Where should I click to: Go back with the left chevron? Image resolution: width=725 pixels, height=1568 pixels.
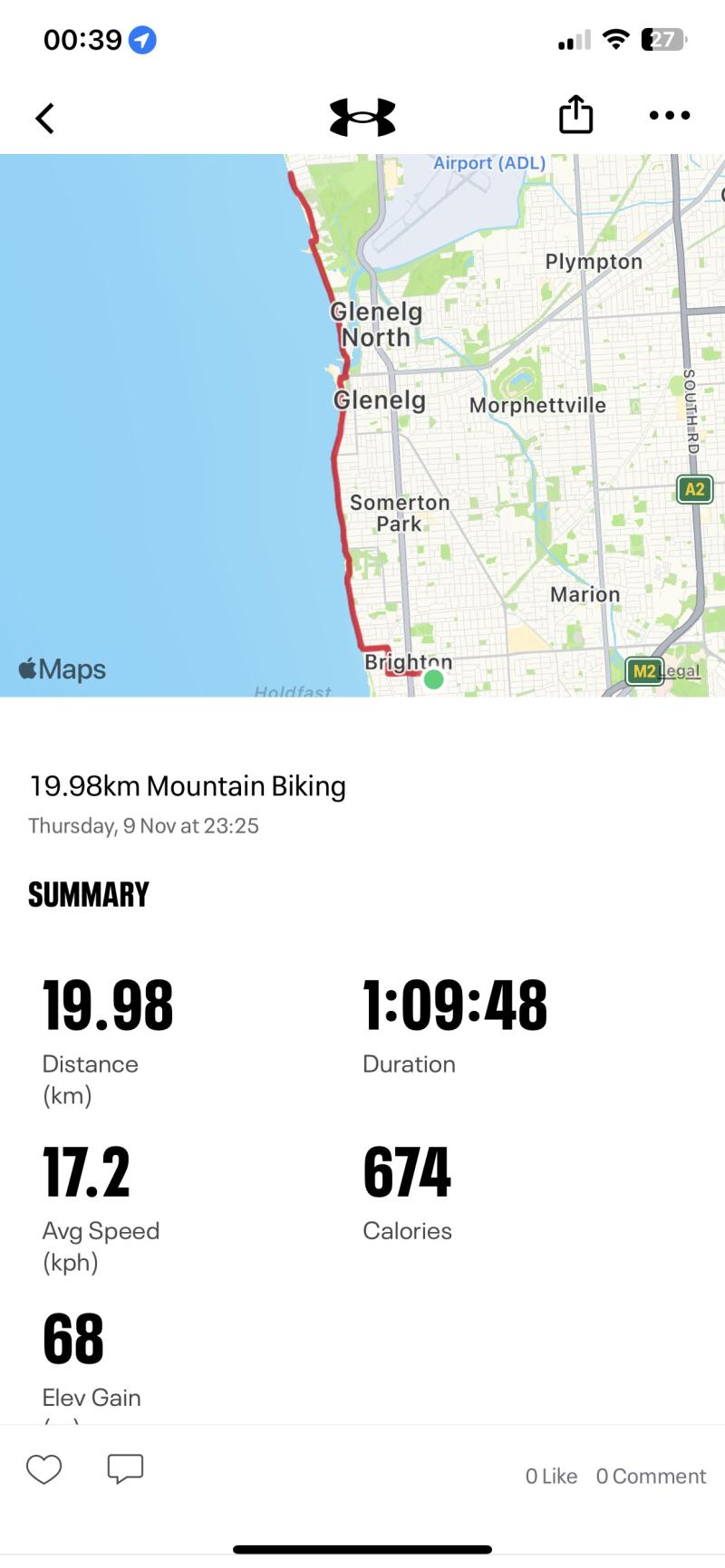click(x=43, y=117)
